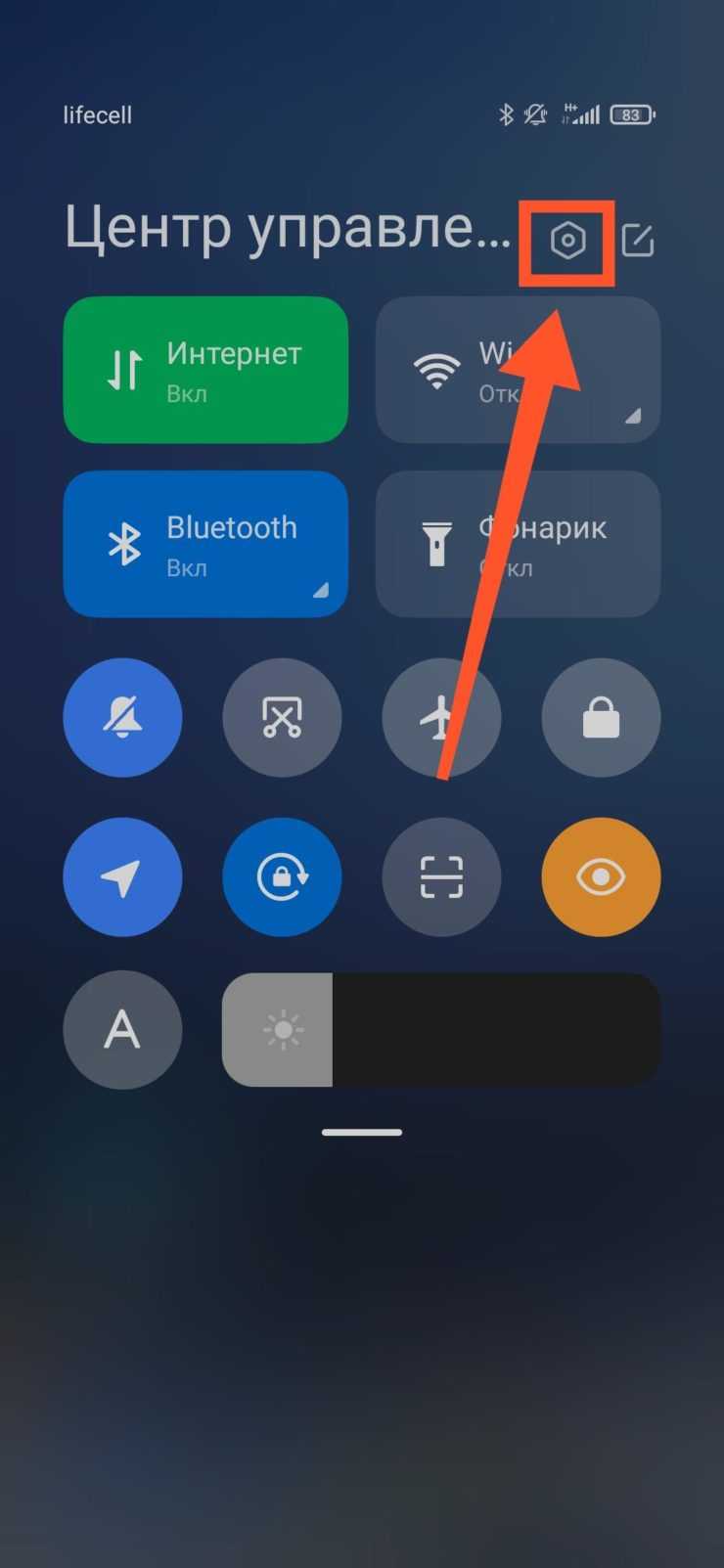Screen dimensions: 724x1568
Task: Tap the brightness slider bar
Action: pyautogui.click(x=441, y=1030)
